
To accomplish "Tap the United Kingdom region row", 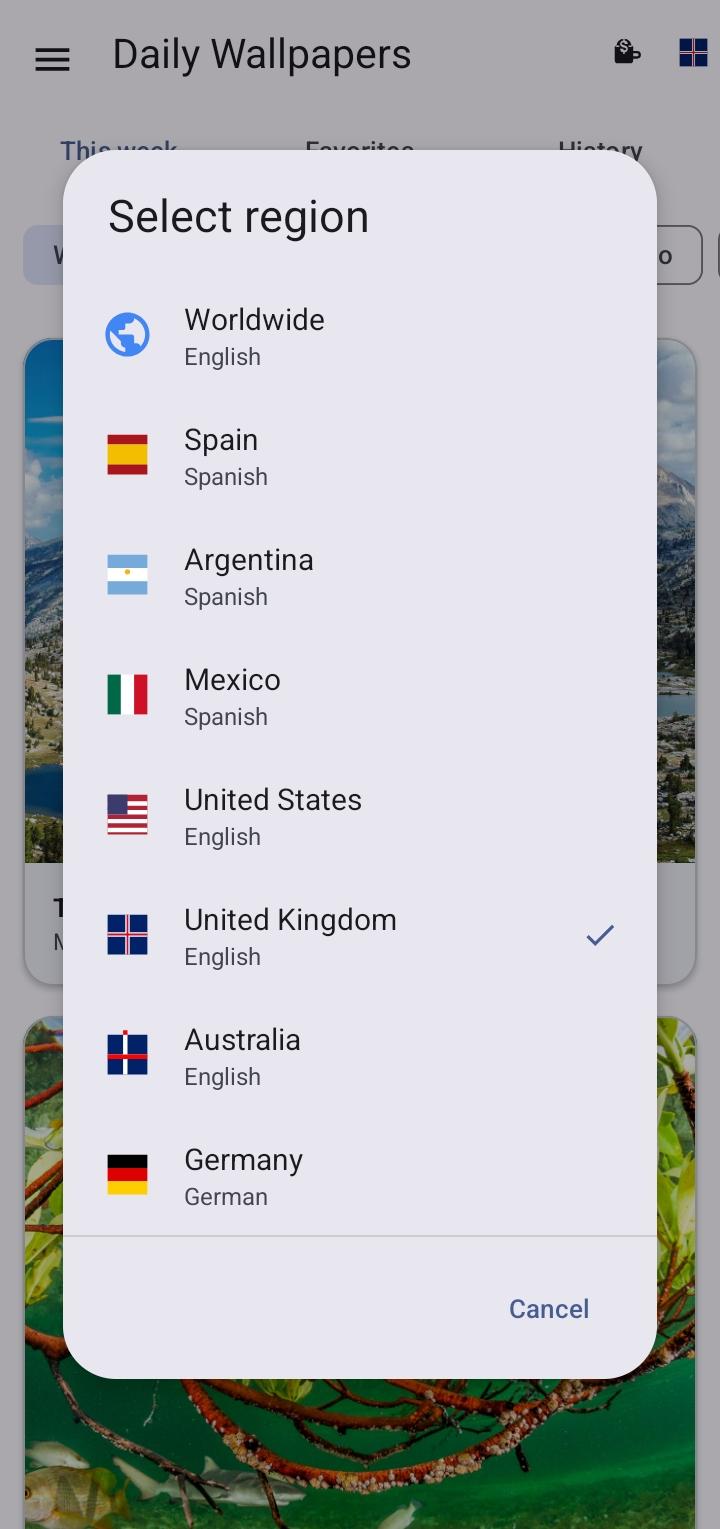I will click(x=360, y=936).
